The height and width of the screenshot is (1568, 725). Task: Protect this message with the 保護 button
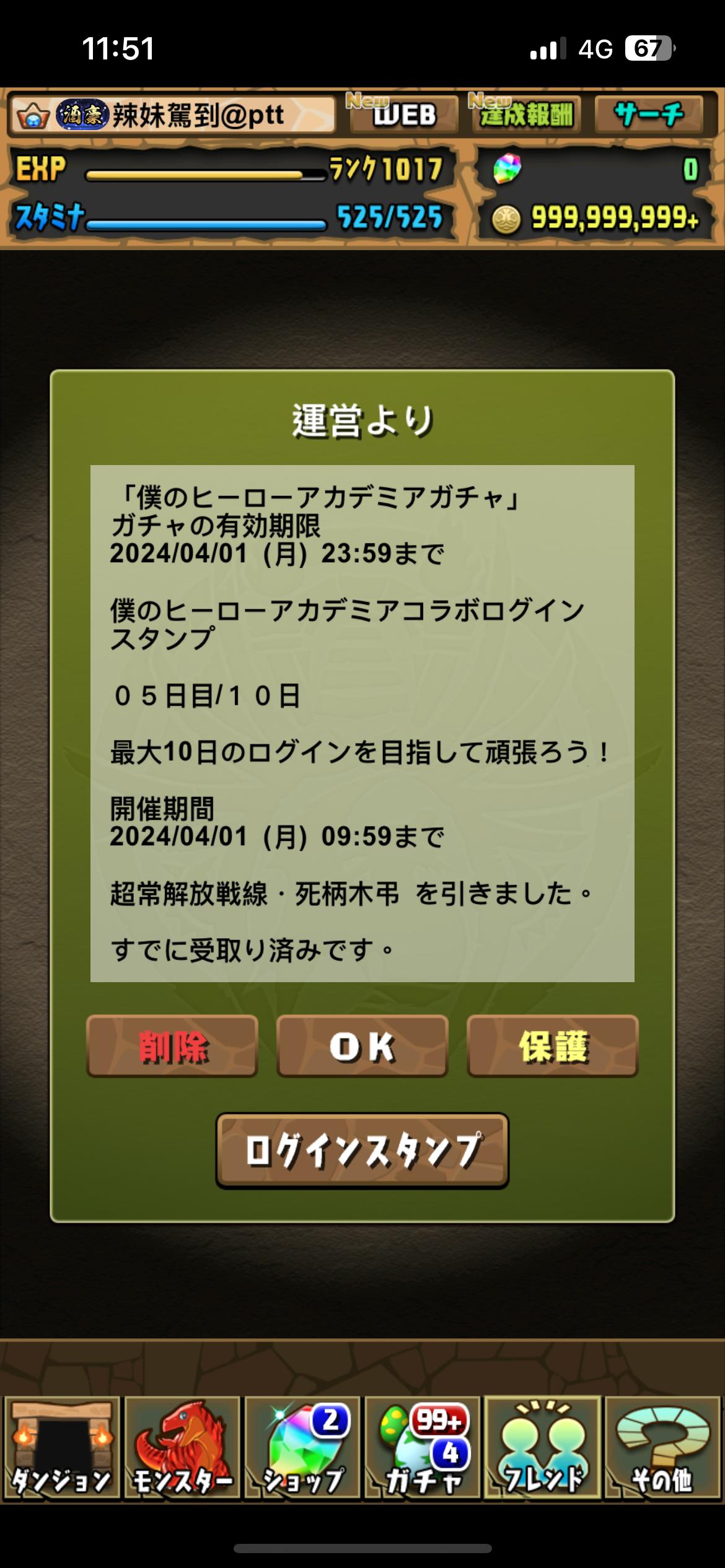coord(552,1047)
